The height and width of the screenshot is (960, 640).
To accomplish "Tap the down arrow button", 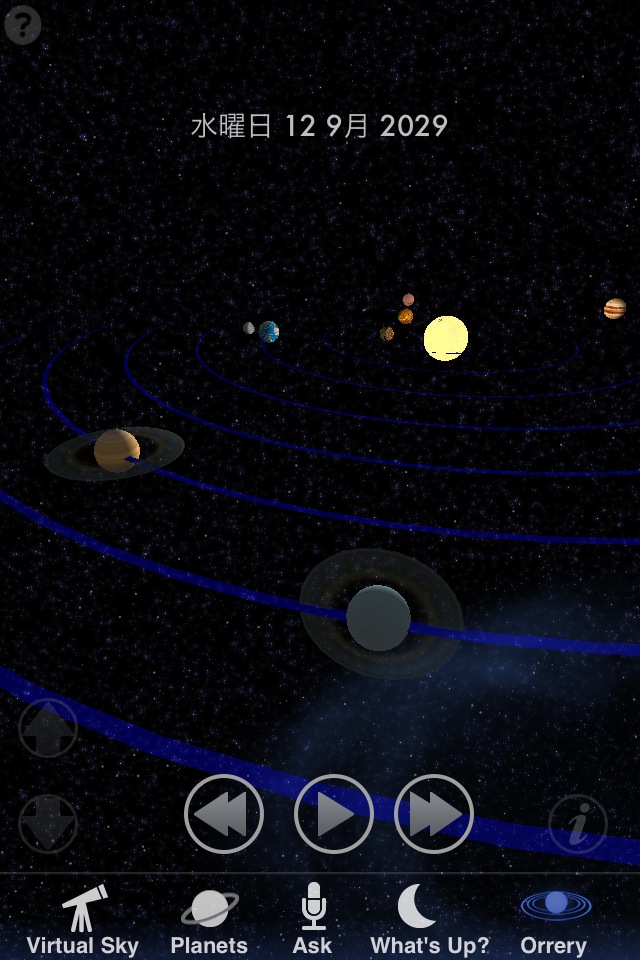I will (48, 824).
